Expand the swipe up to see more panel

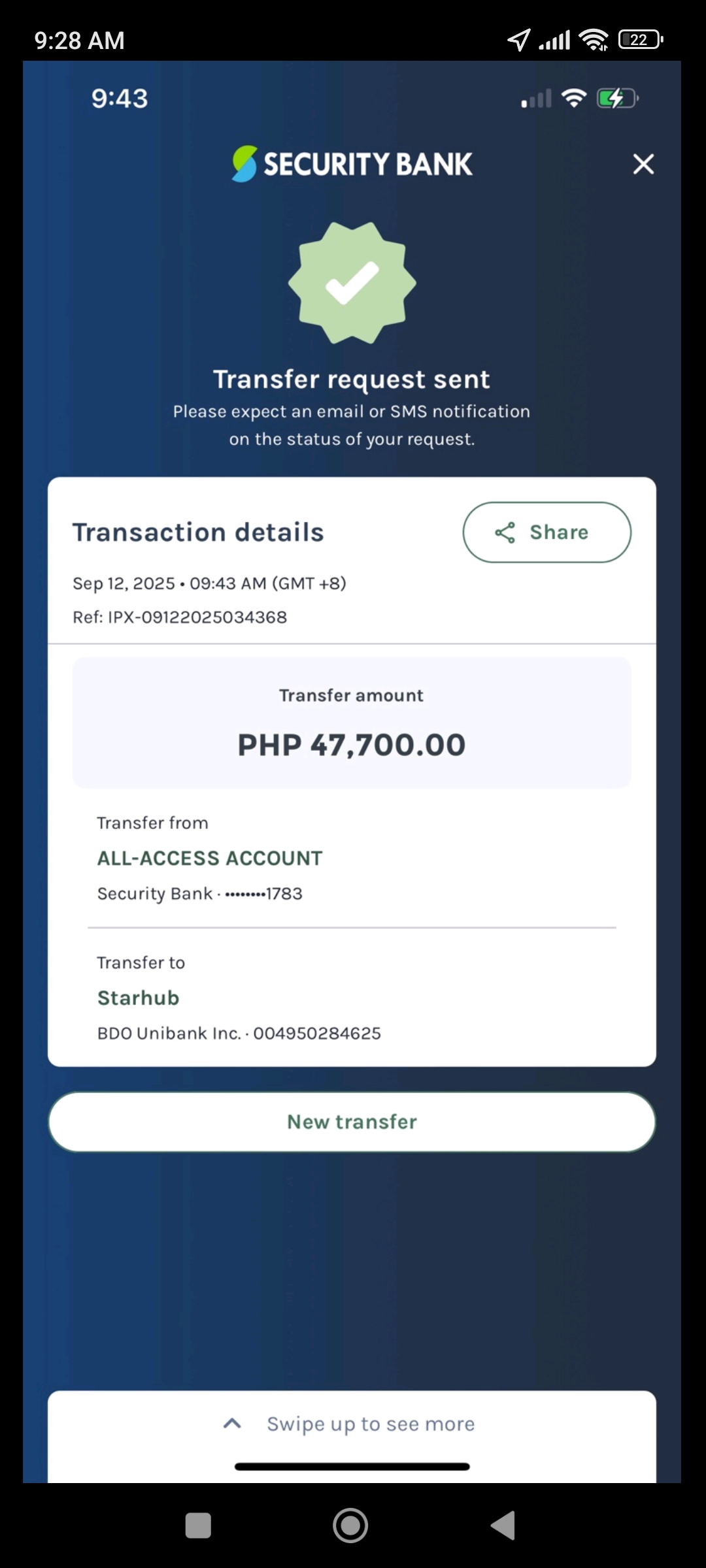coord(352,1424)
